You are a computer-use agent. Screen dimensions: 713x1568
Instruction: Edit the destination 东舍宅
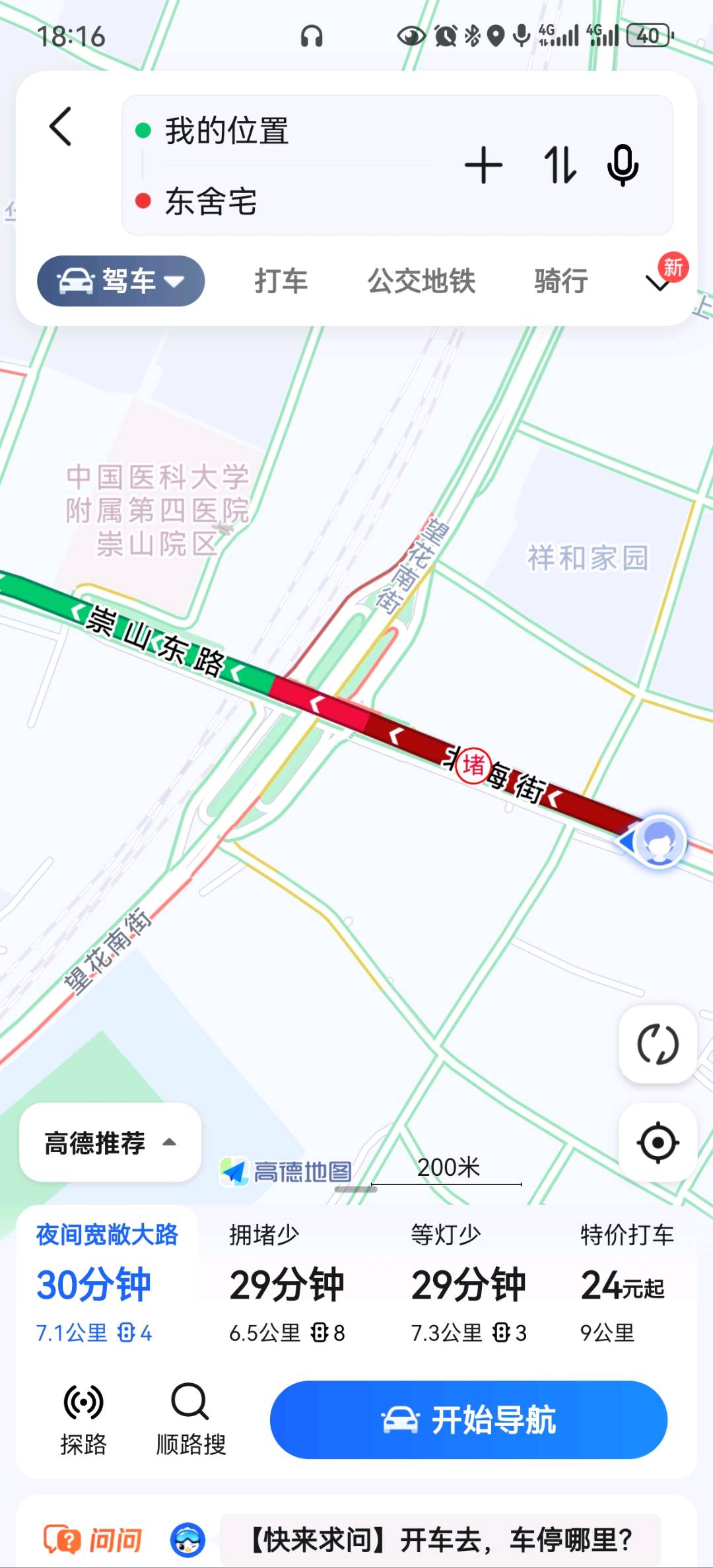click(x=211, y=201)
